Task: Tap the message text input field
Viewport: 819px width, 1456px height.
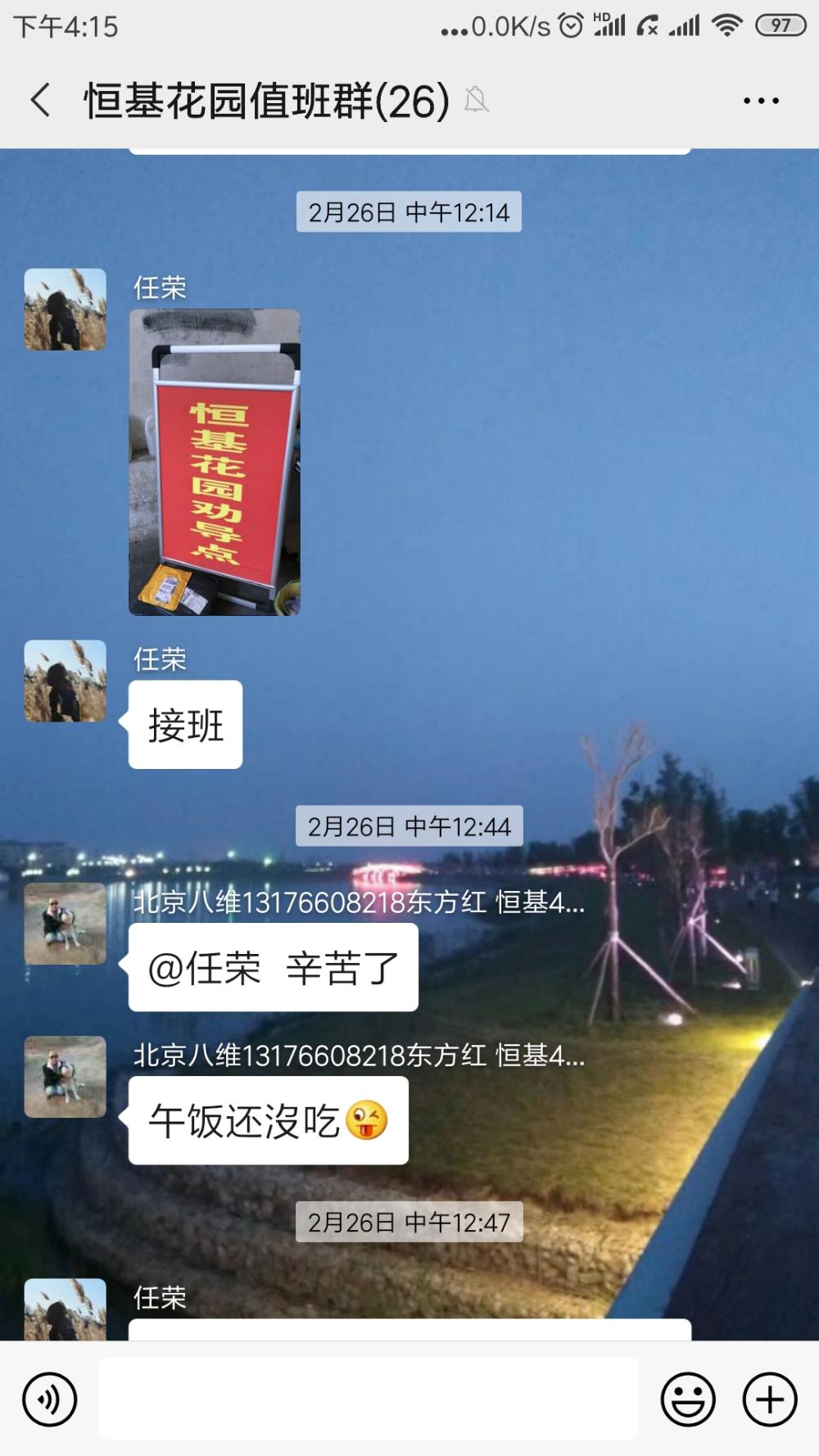Action: (x=369, y=1399)
